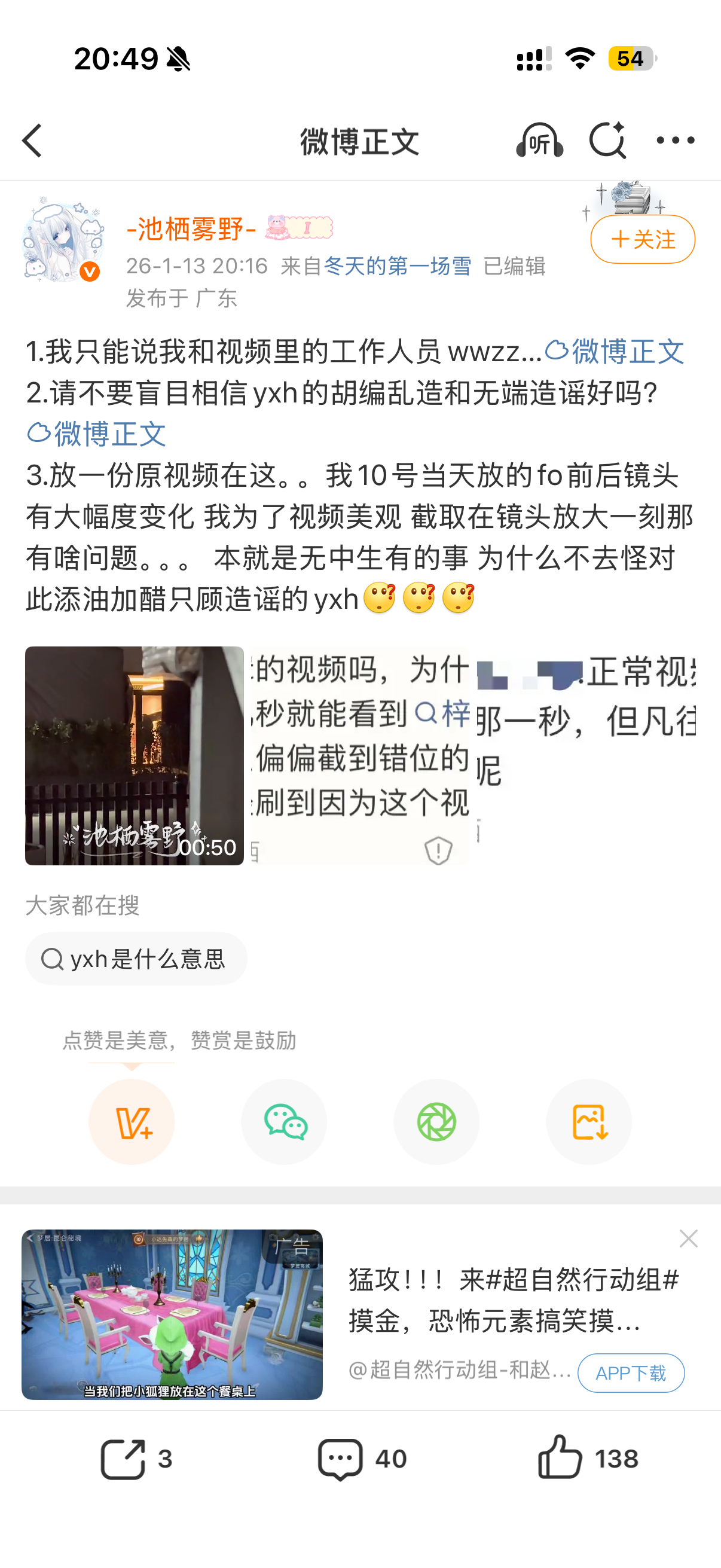The width and height of the screenshot is (721, 1568).
Task: Open the second 微博正文 link below item 2
Action: click(x=97, y=434)
